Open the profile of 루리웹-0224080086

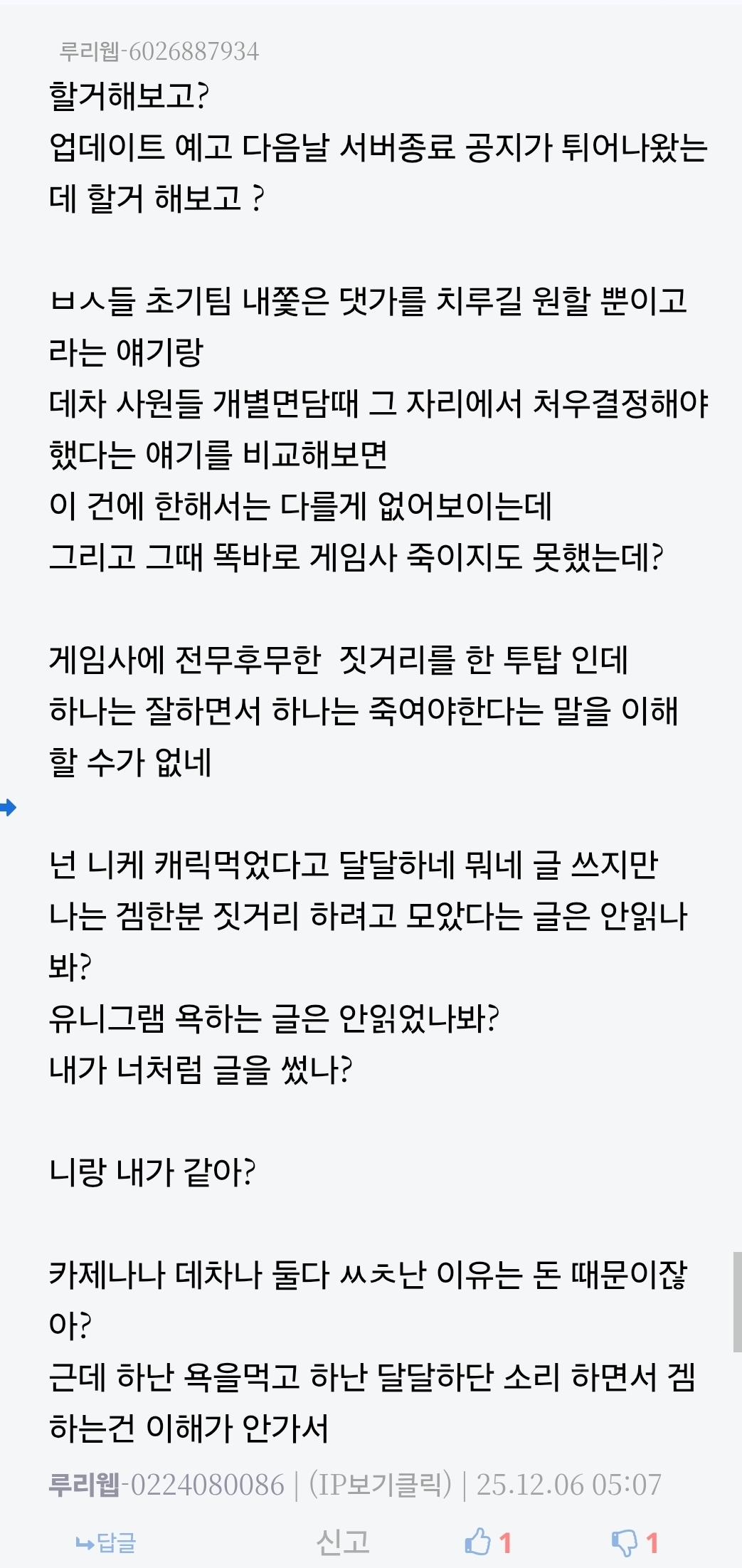[166, 1485]
